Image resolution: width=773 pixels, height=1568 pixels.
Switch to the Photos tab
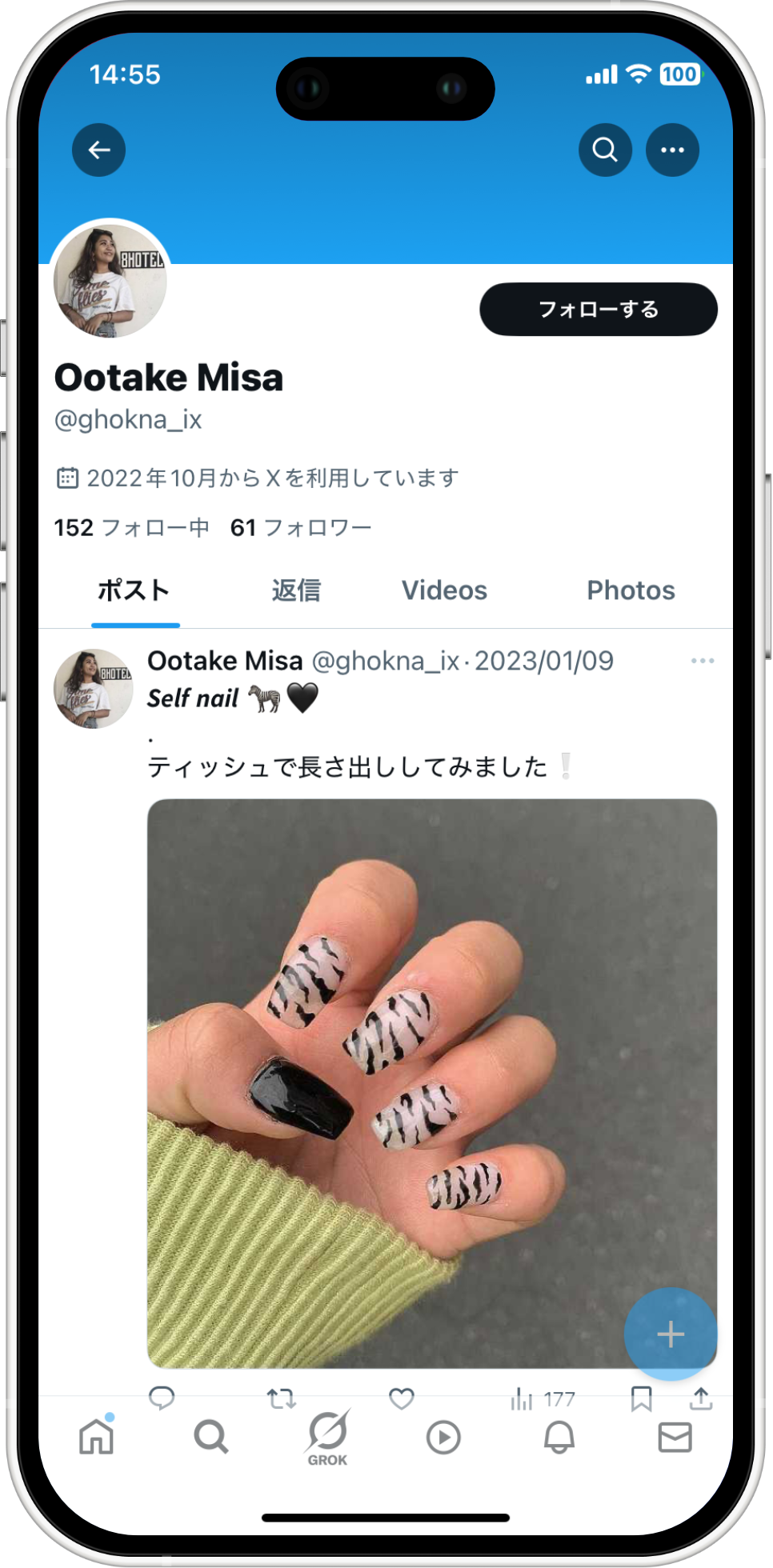[631, 590]
